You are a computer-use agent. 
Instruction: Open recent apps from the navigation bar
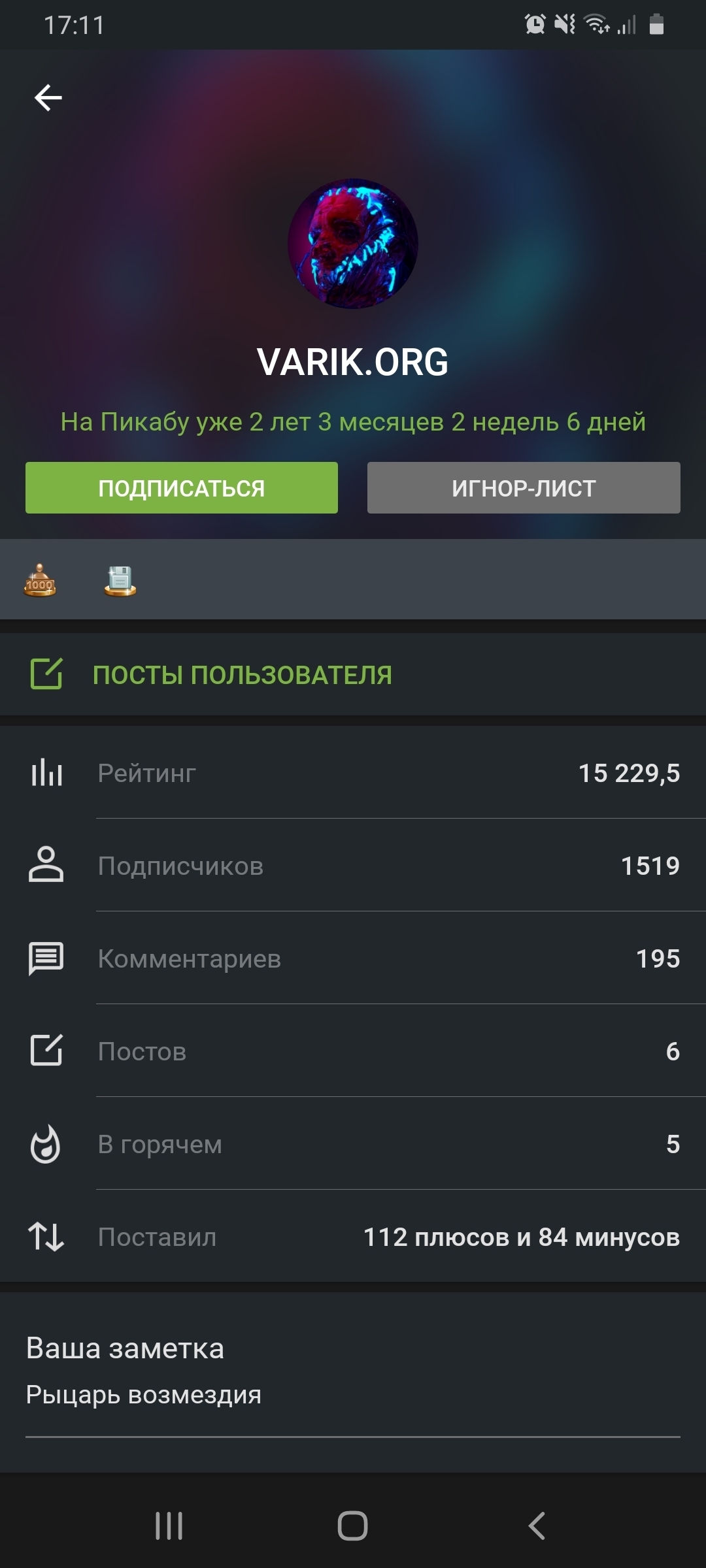(x=169, y=1526)
